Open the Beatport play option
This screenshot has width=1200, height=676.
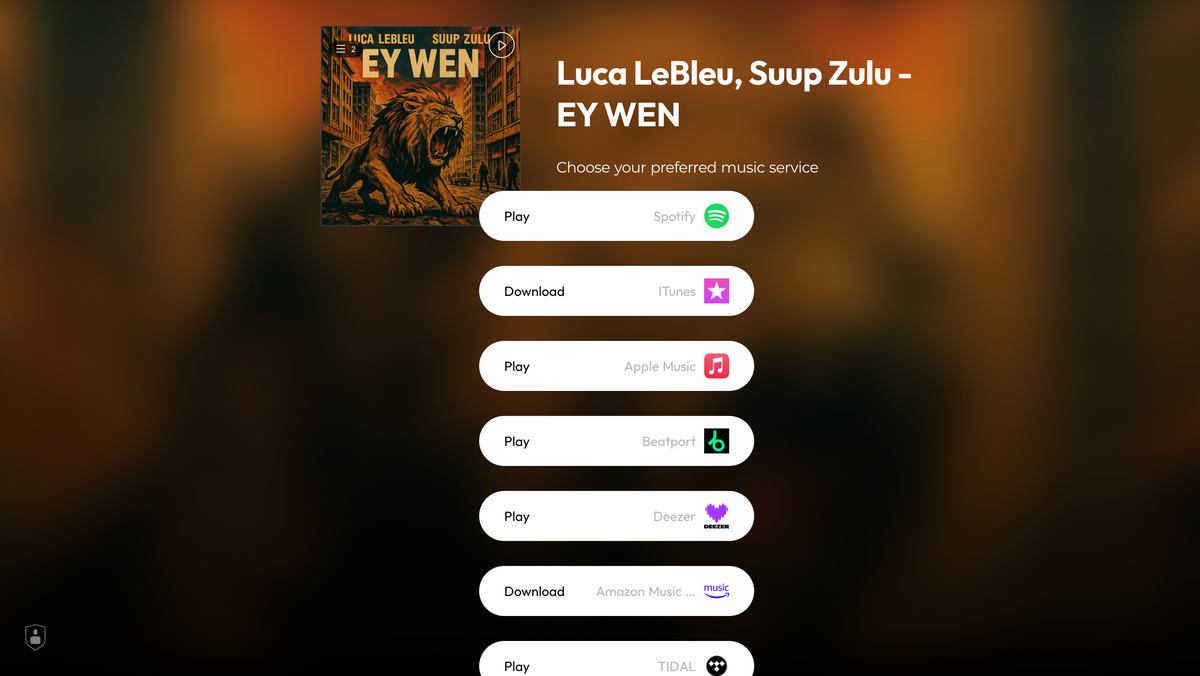[616, 441]
